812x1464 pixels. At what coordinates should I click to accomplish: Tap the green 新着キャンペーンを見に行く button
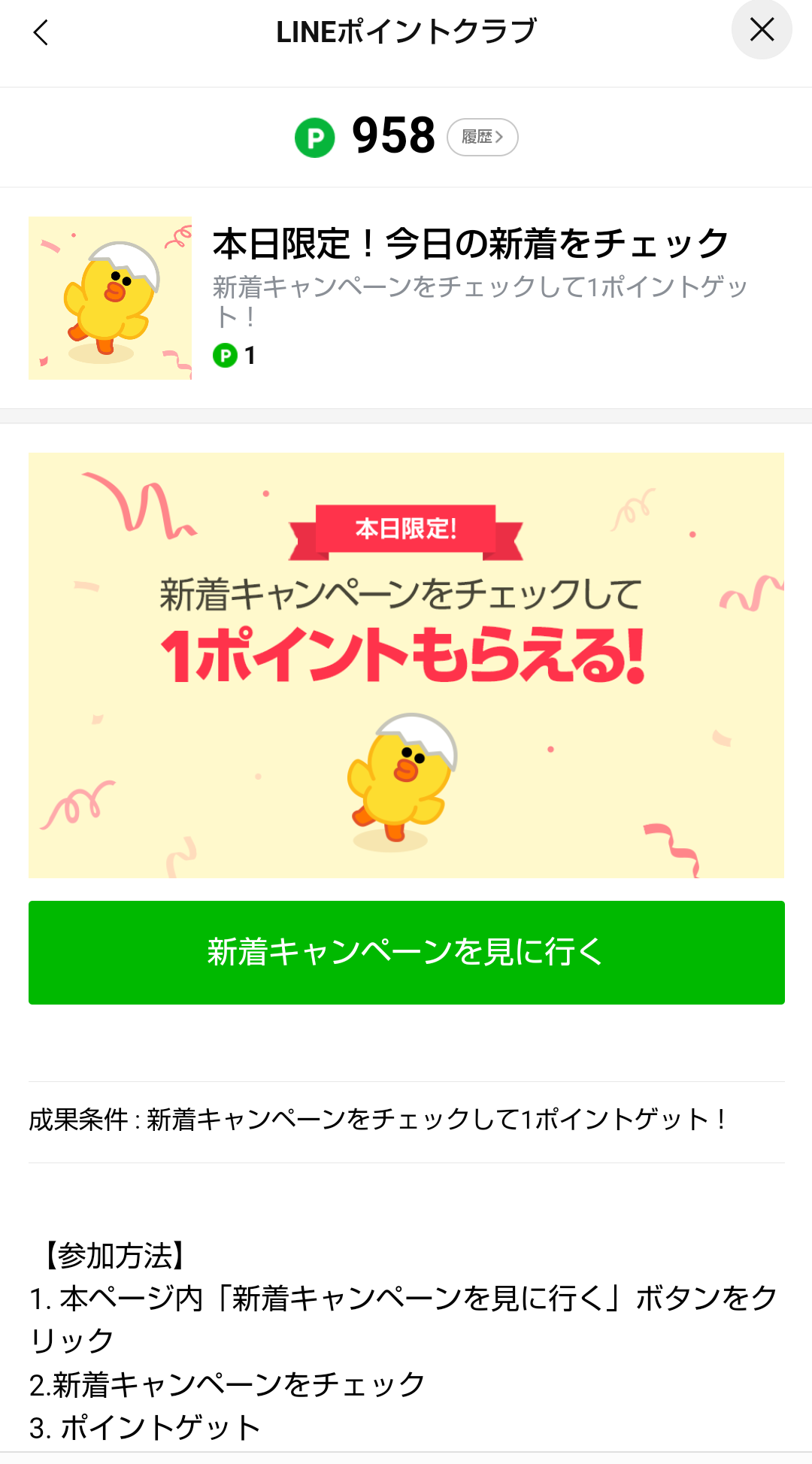(x=406, y=952)
